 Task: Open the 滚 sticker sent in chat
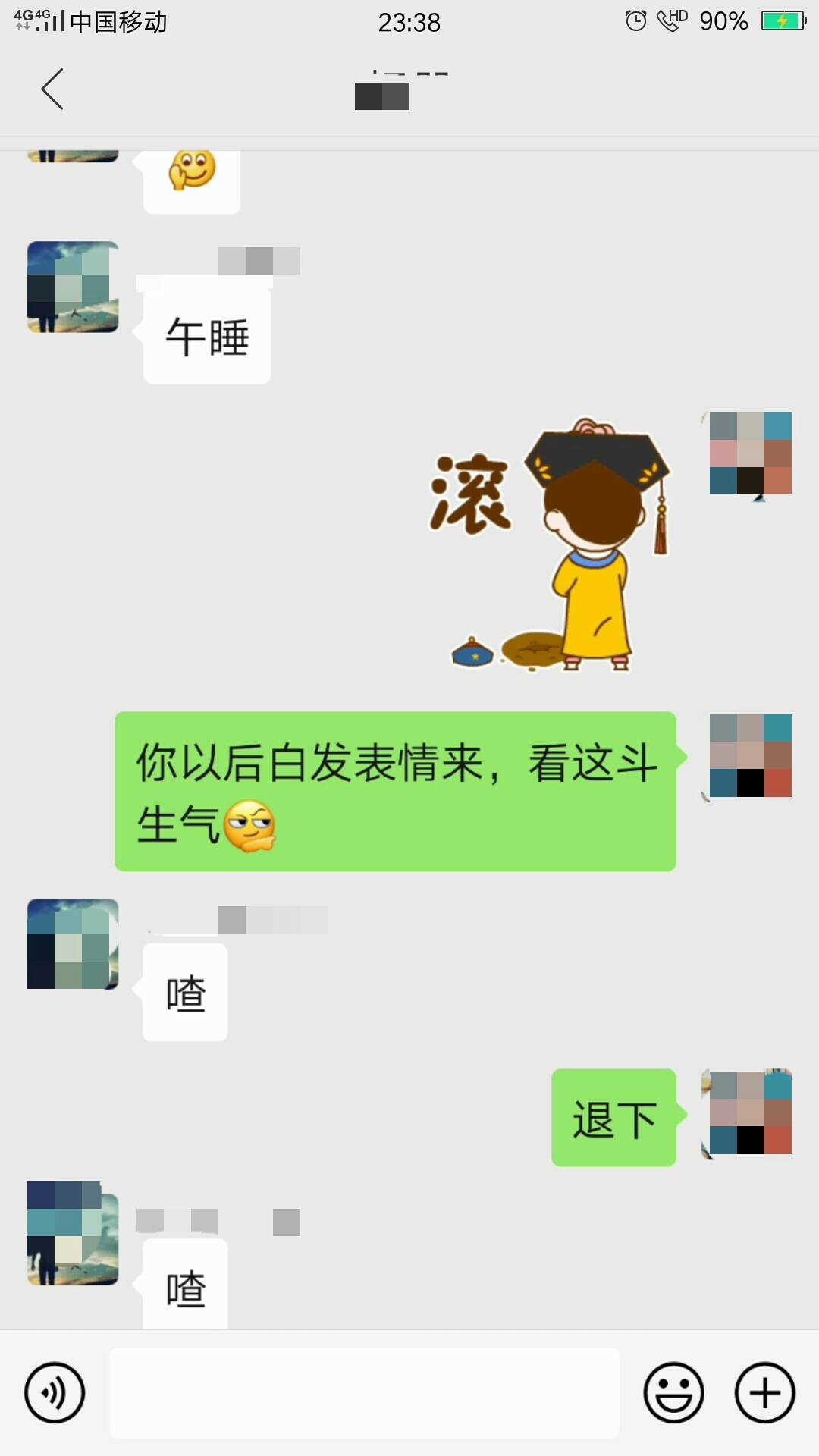551,544
